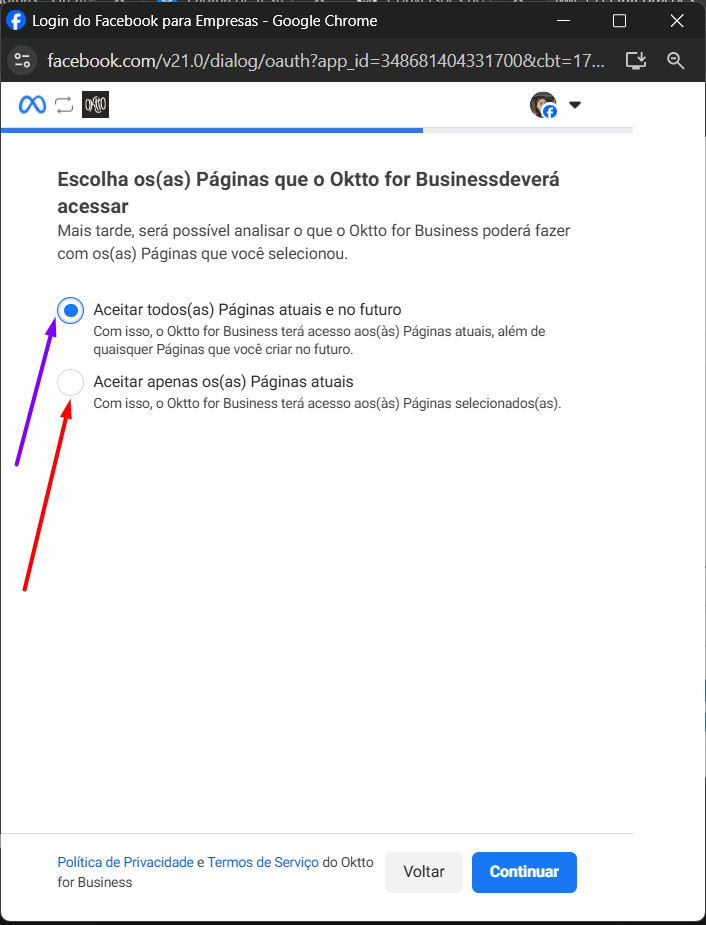
Task: Select 'Aceitar apenas os(as) Páginas atuais' option
Action: [70, 382]
